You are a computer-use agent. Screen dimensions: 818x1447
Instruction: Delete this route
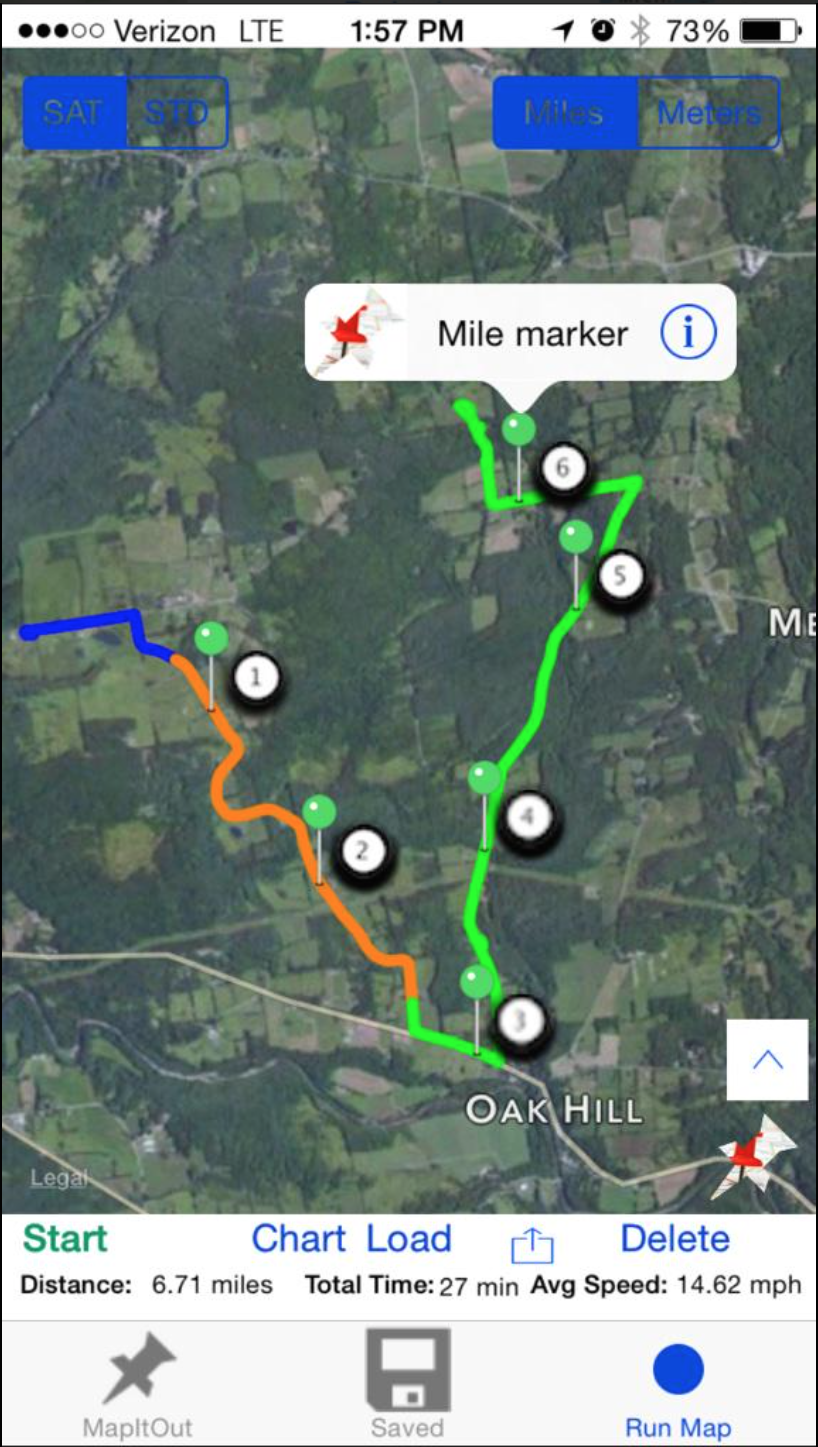click(675, 1239)
